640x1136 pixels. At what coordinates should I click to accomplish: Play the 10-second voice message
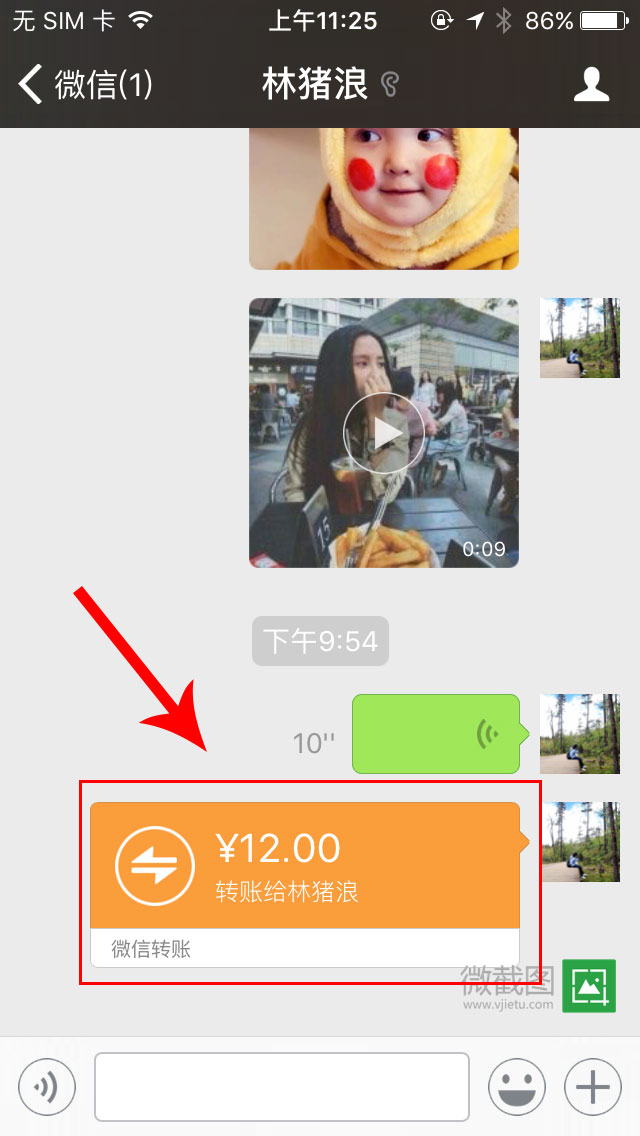coord(435,734)
